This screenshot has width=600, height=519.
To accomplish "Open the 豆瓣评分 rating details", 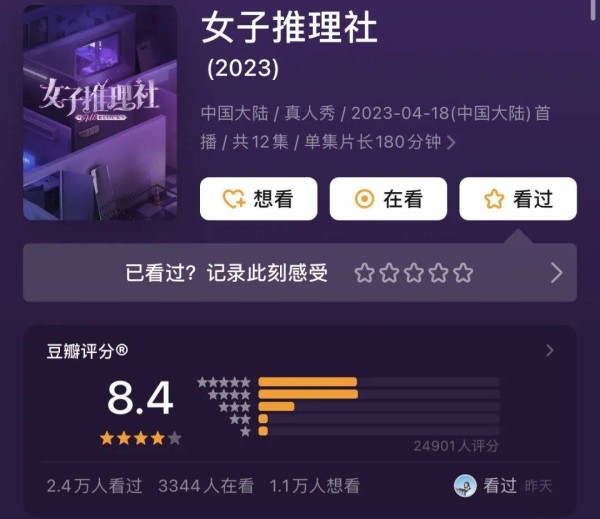I will click(549, 351).
